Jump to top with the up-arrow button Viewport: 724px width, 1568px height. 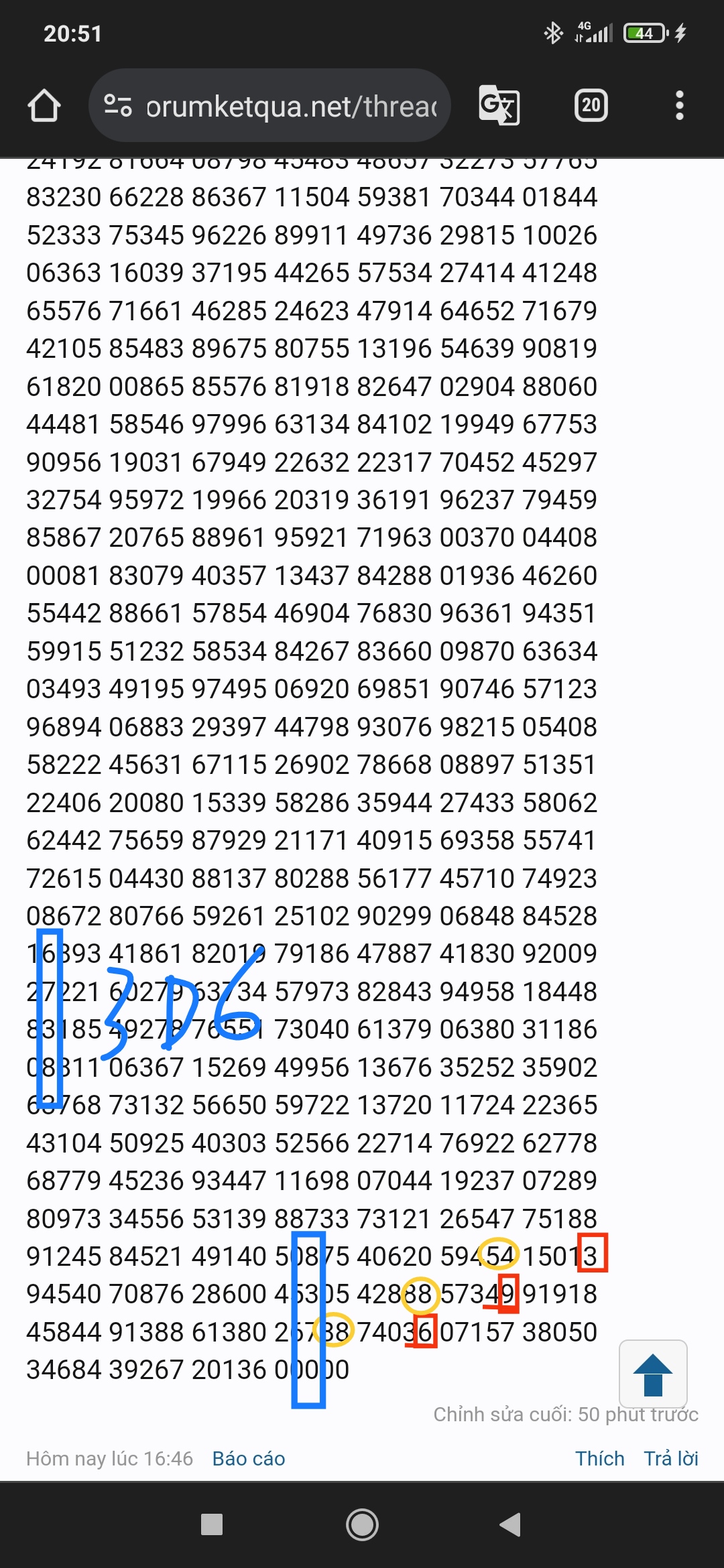[653, 1374]
